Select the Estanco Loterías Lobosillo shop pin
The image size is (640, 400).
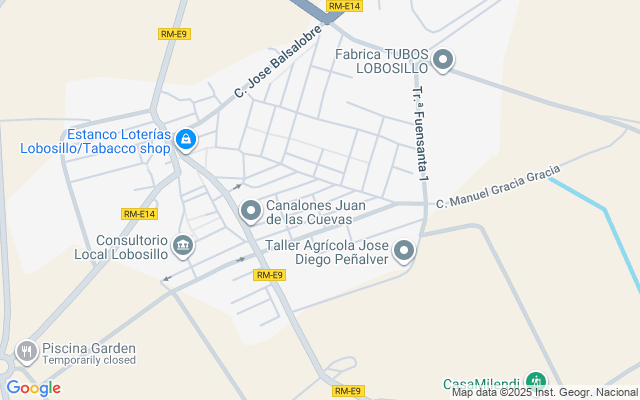pos(185,141)
